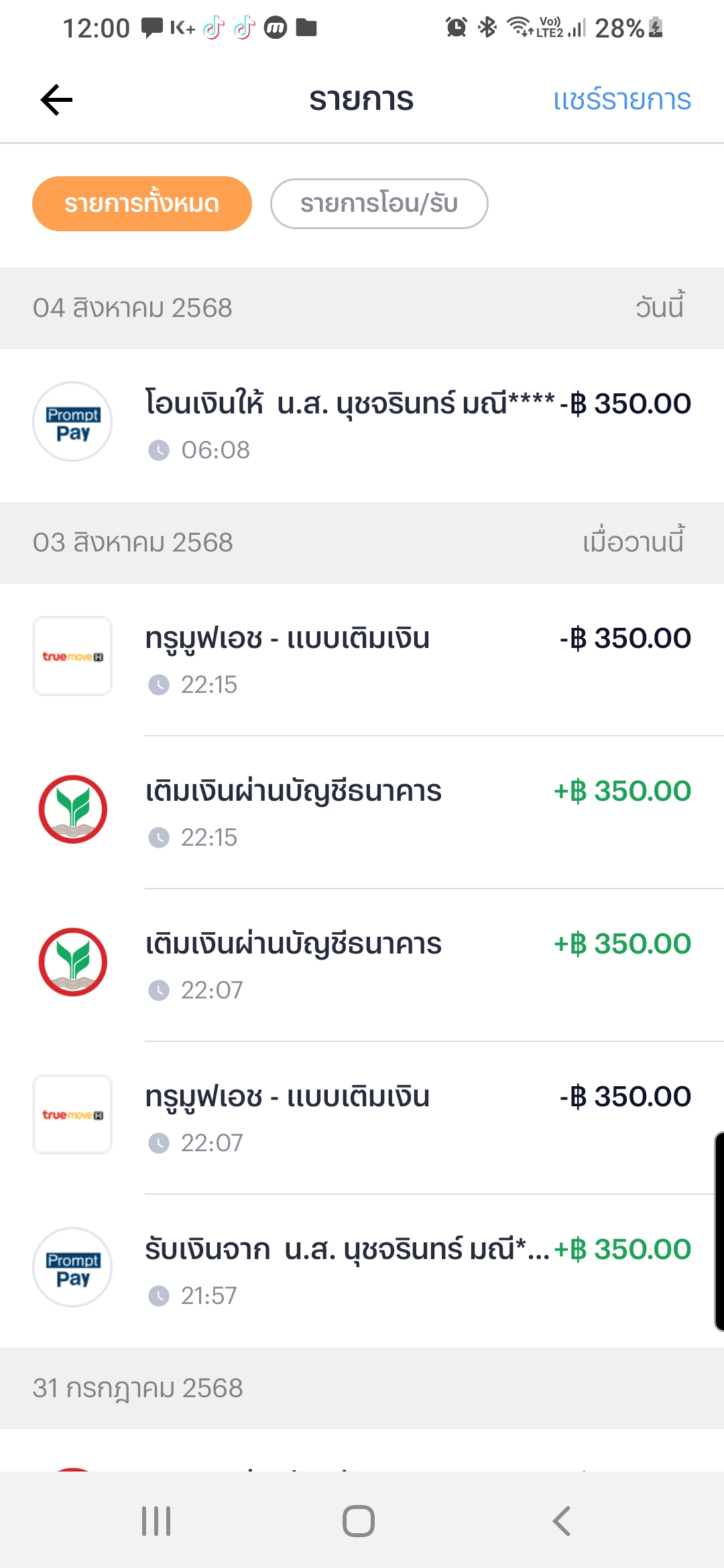This screenshot has height=1568, width=724.
Task: Select the รายการทั้งหมด filter
Action: pyautogui.click(x=142, y=204)
